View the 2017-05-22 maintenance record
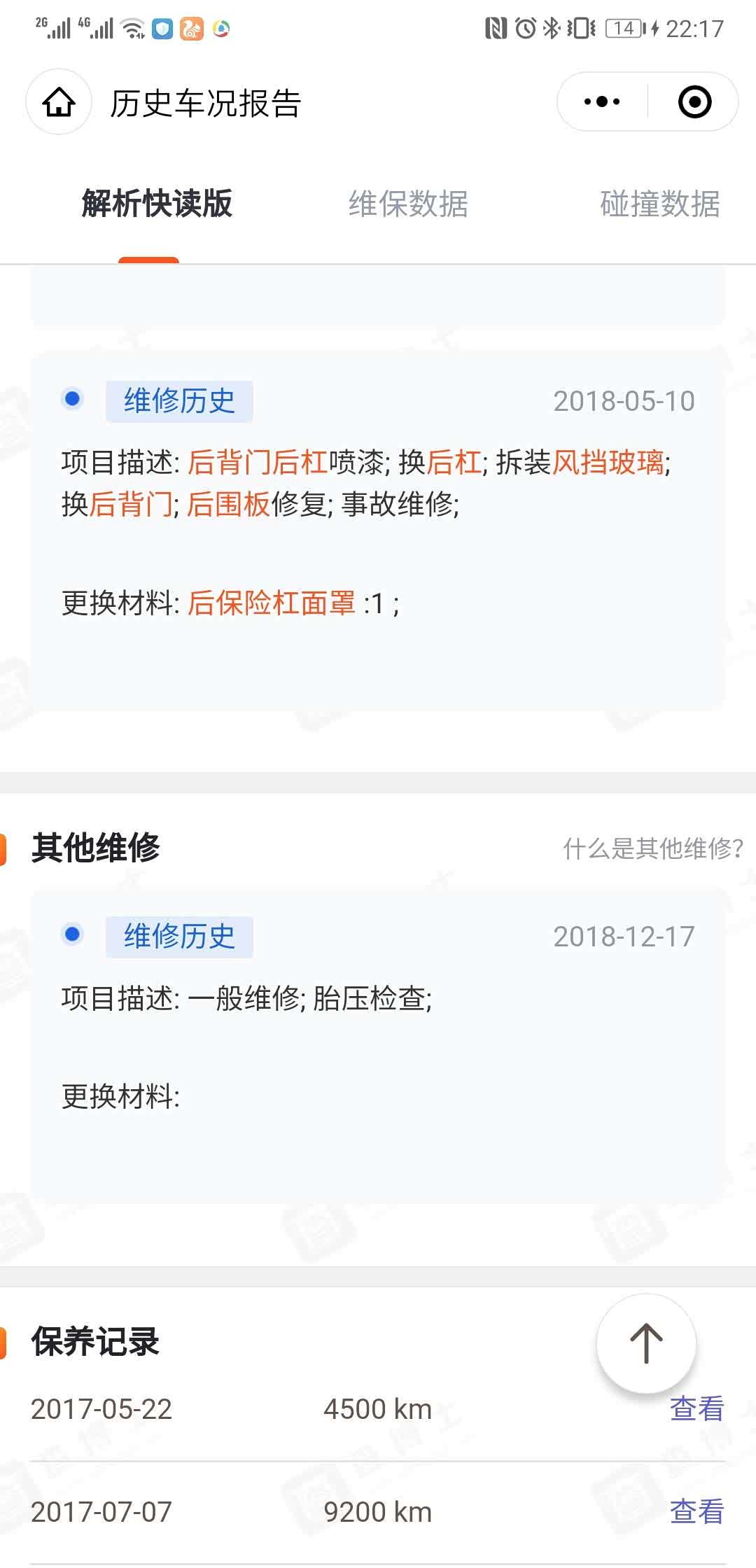This screenshot has width=756, height=1568. [x=696, y=1408]
